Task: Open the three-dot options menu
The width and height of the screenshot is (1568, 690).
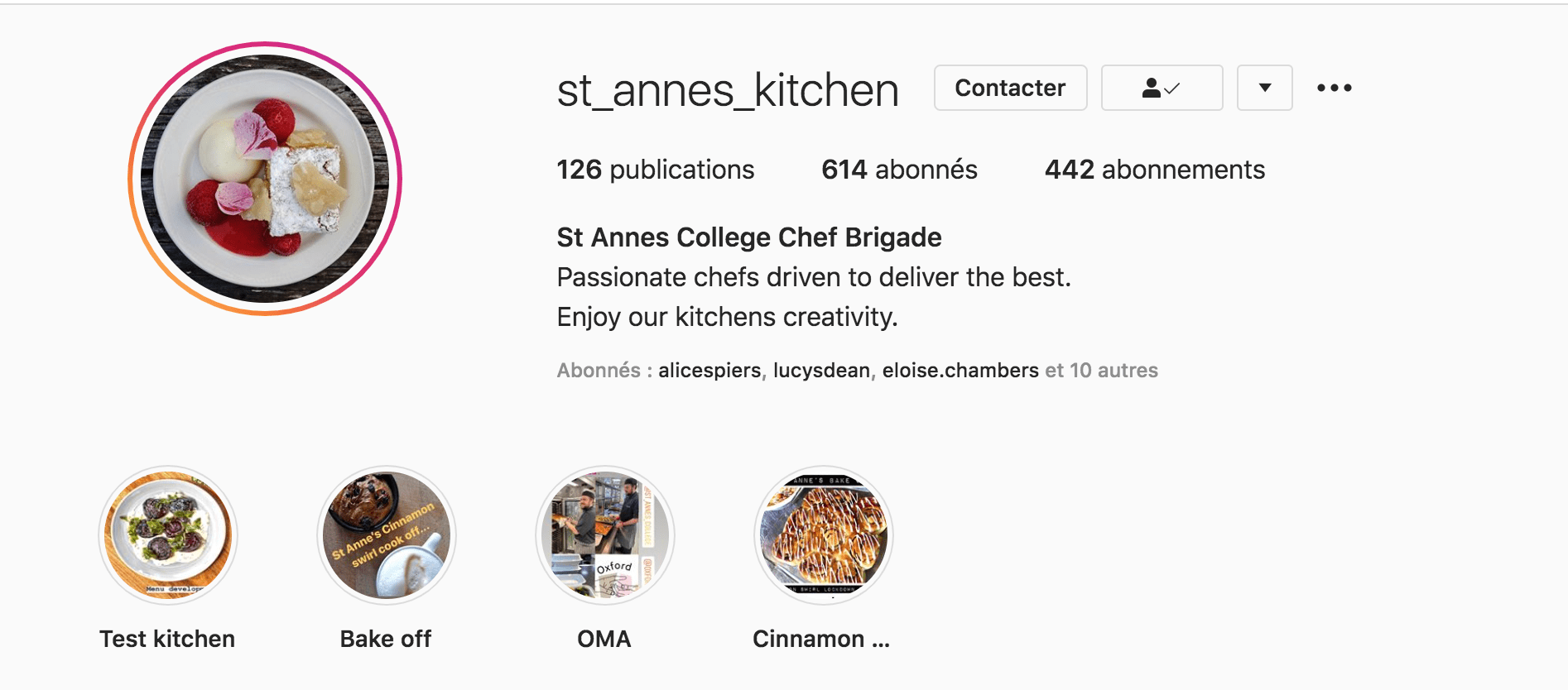Action: tap(1334, 88)
